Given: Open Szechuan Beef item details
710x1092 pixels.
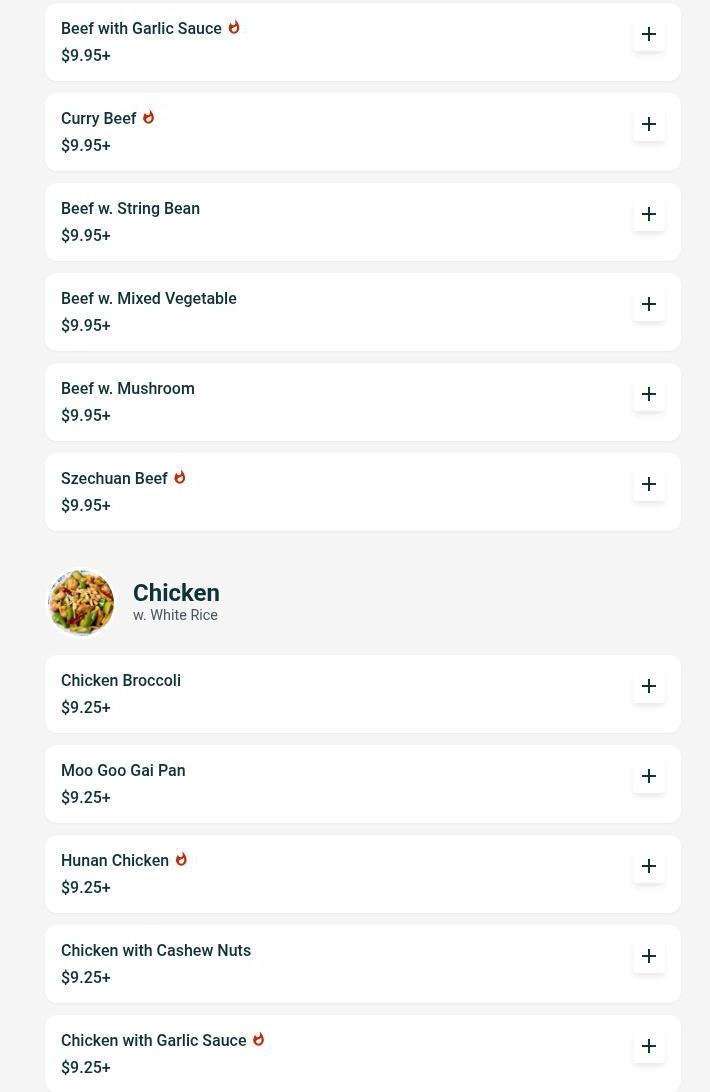Looking at the screenshot, I should coord(115,479).
